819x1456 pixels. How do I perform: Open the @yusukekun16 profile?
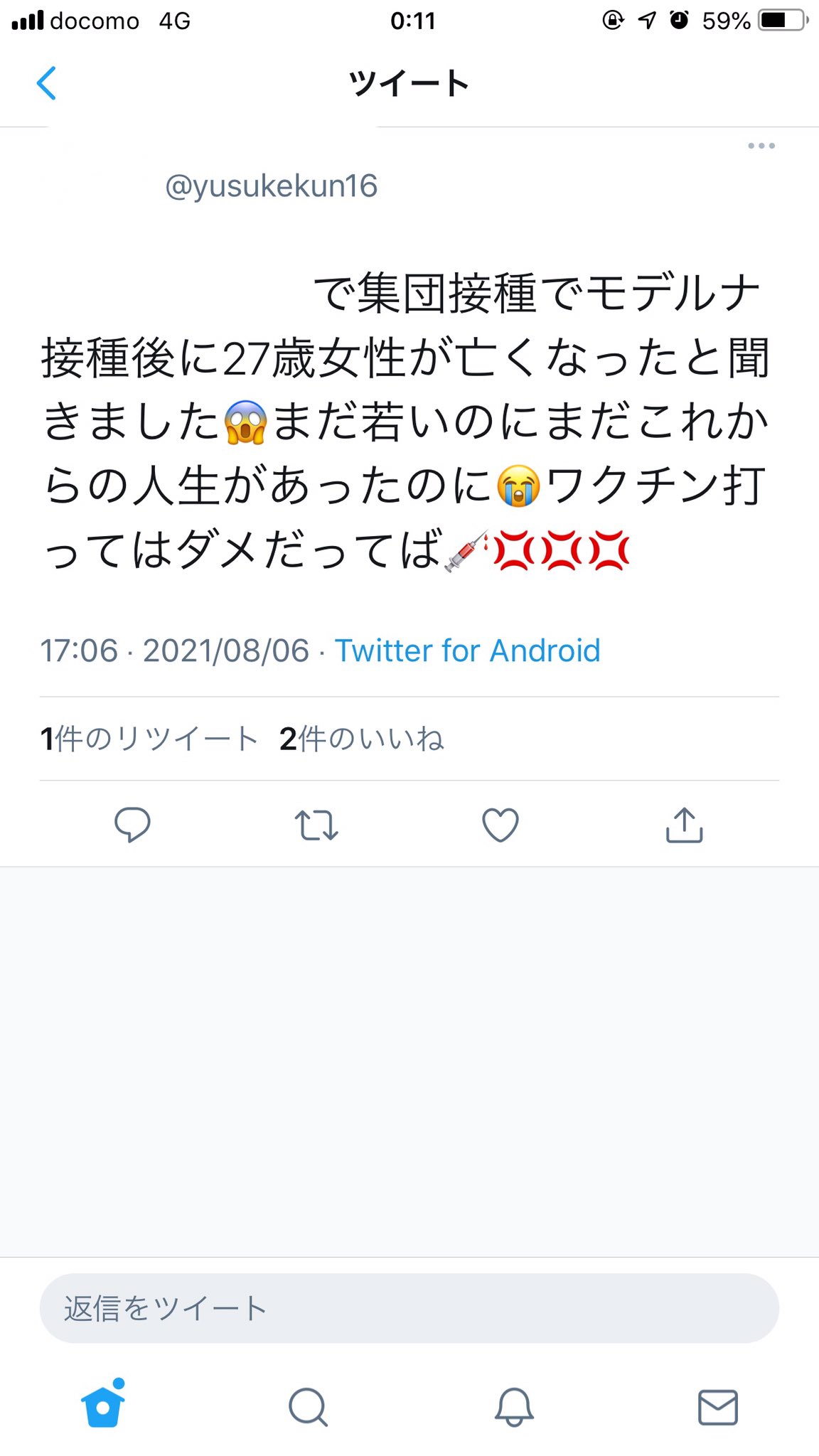tap(271, 186)
